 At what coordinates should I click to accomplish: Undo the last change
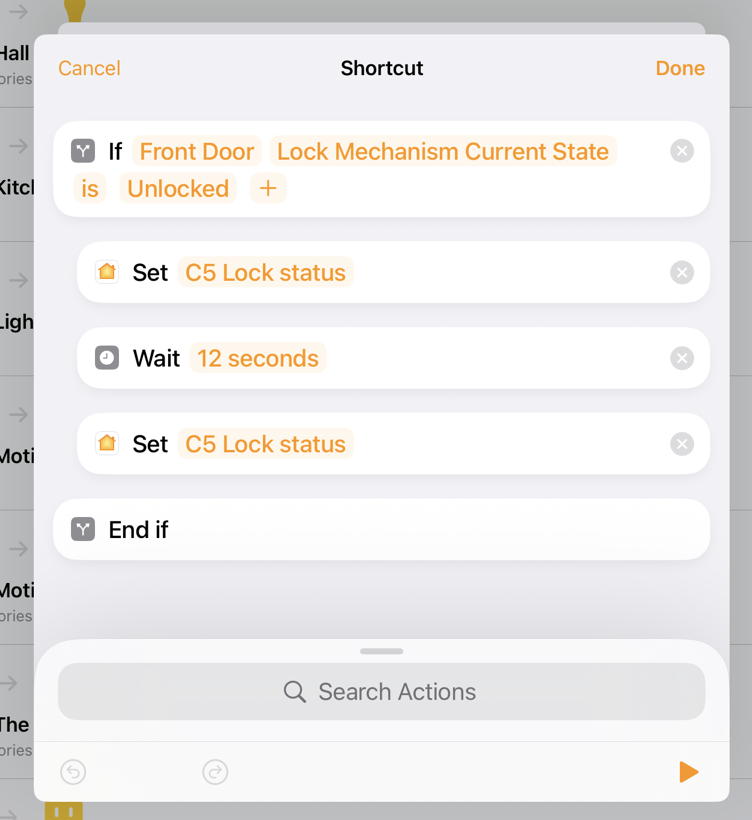(73, 772)
